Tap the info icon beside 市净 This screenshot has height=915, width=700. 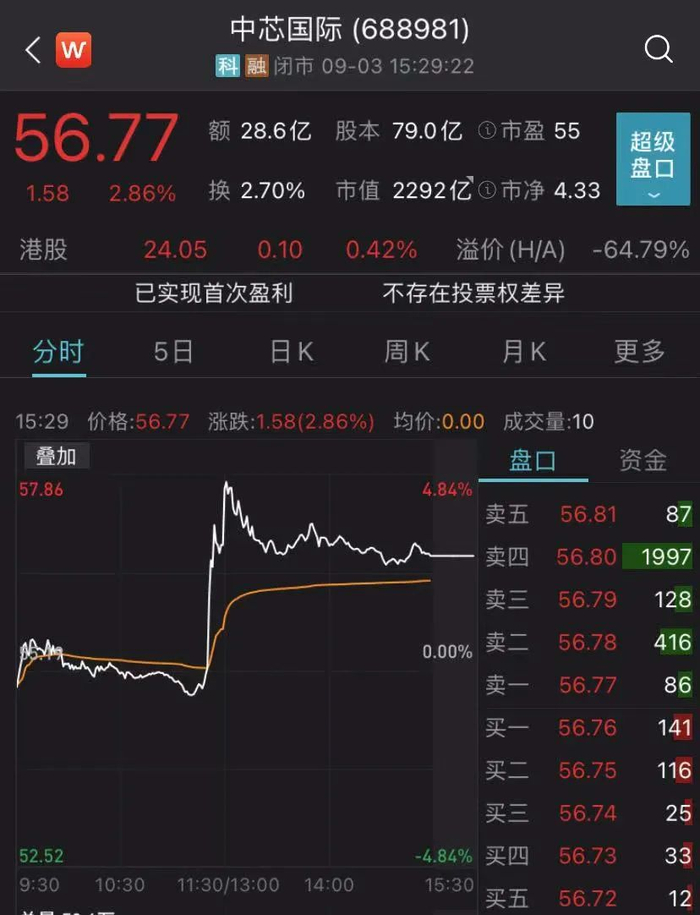[487, 190]
